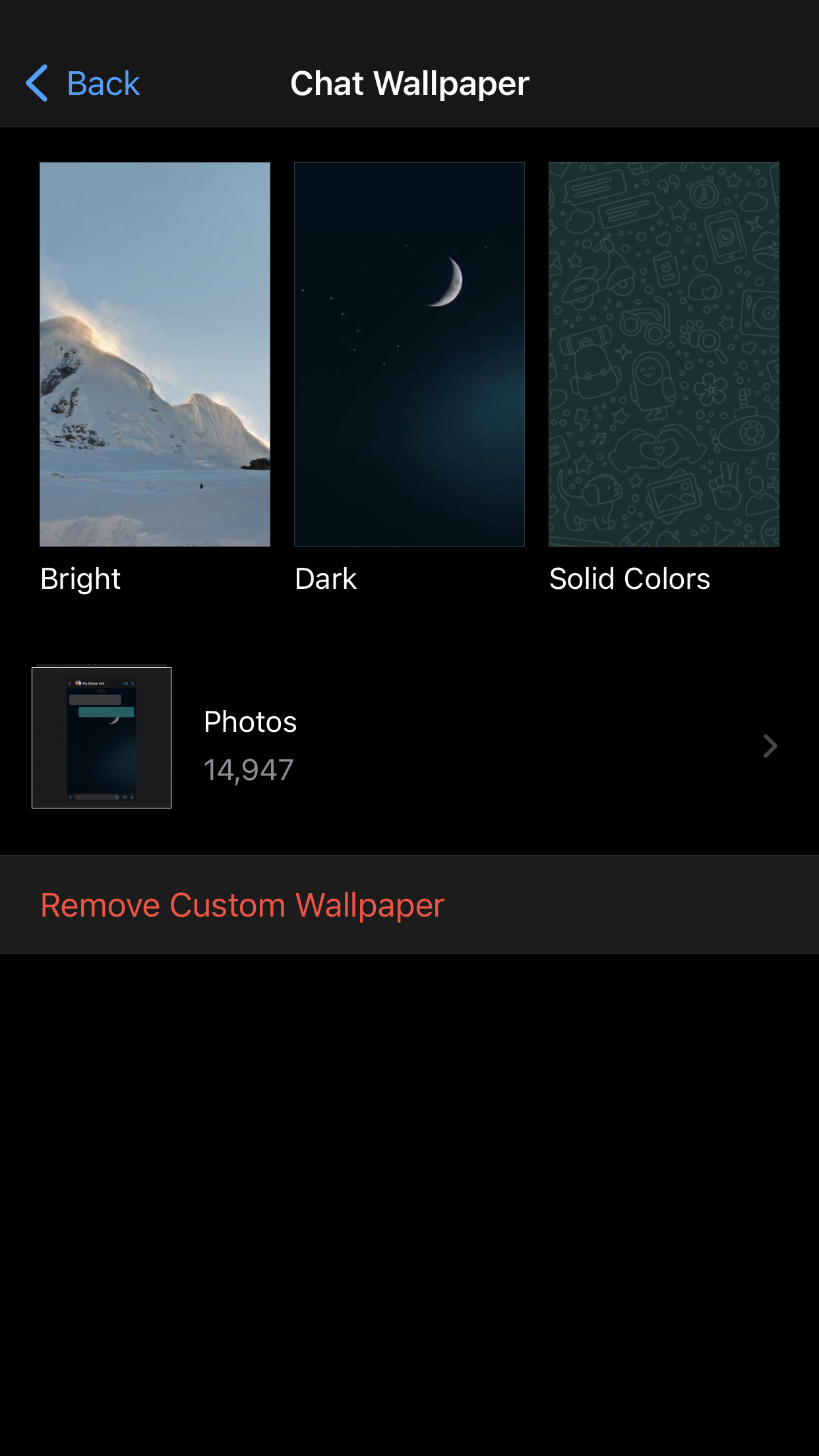Tap Remove Custom Wallpaper
Screen dimensions: 819x1456
243,905
